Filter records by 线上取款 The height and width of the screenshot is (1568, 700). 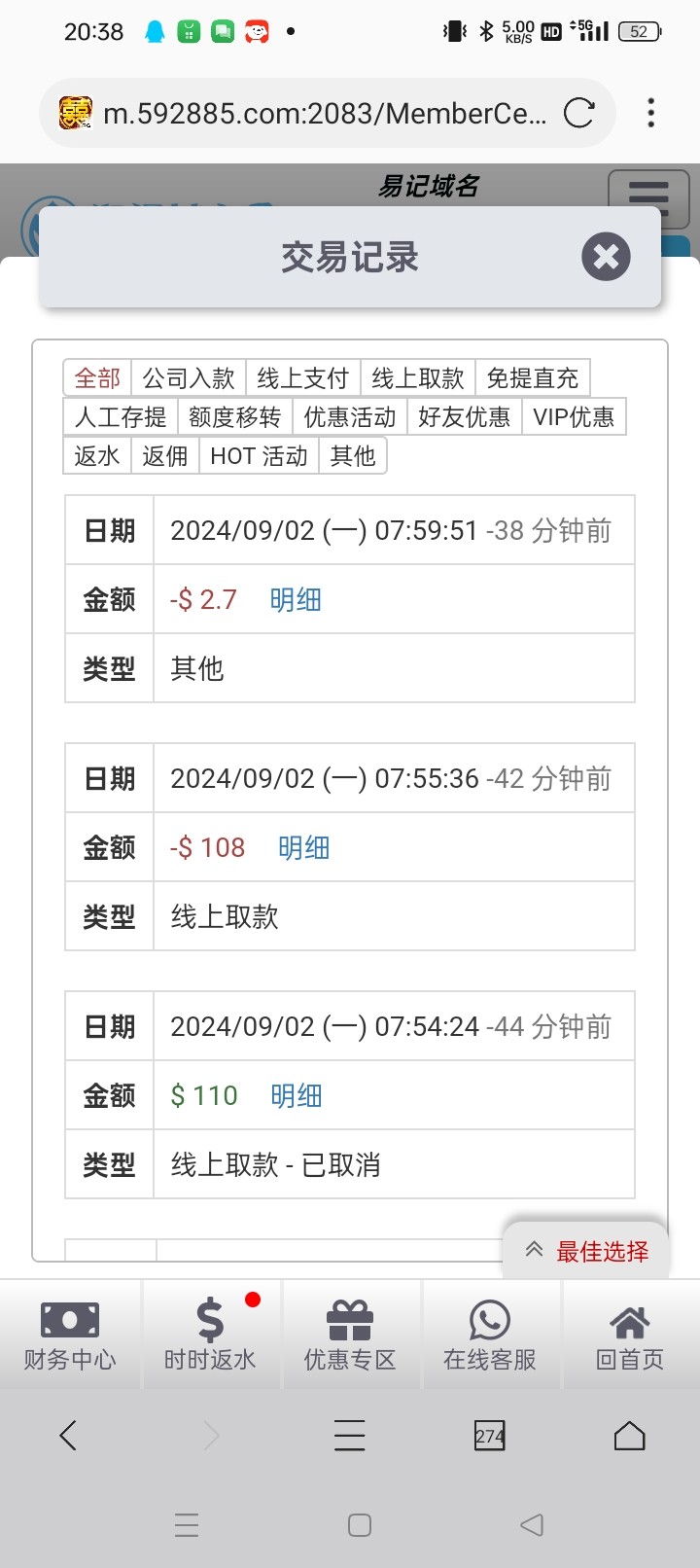click(x=418, y=377)
